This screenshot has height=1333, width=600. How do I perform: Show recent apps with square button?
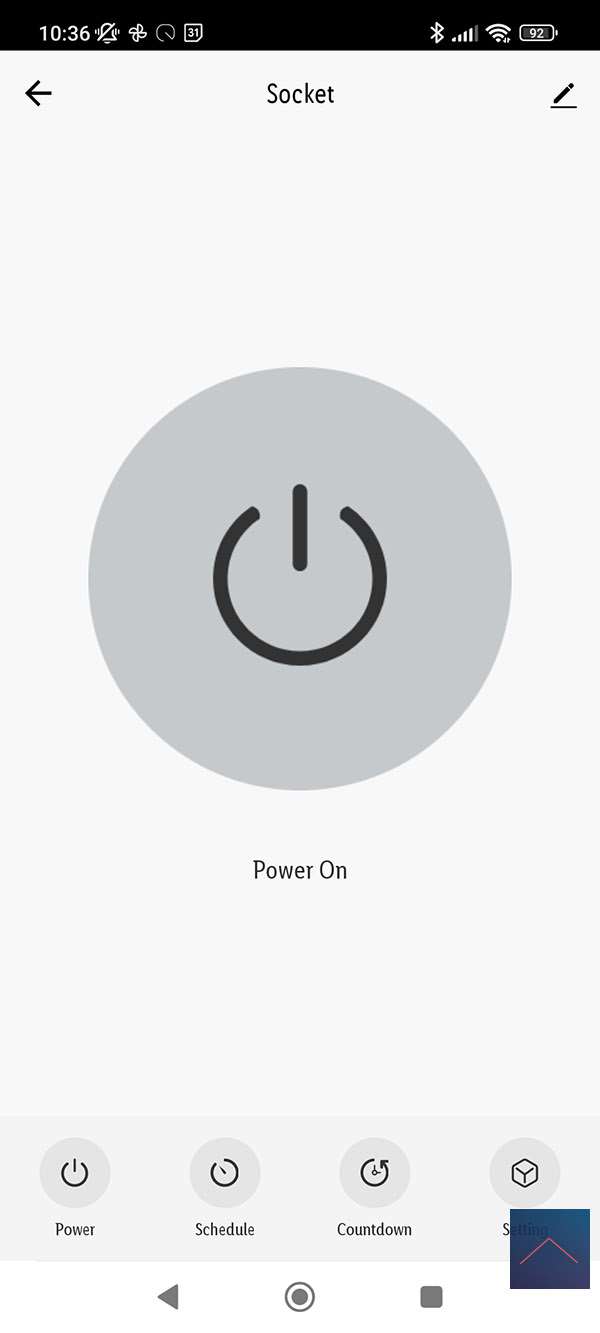(431, 1297)
